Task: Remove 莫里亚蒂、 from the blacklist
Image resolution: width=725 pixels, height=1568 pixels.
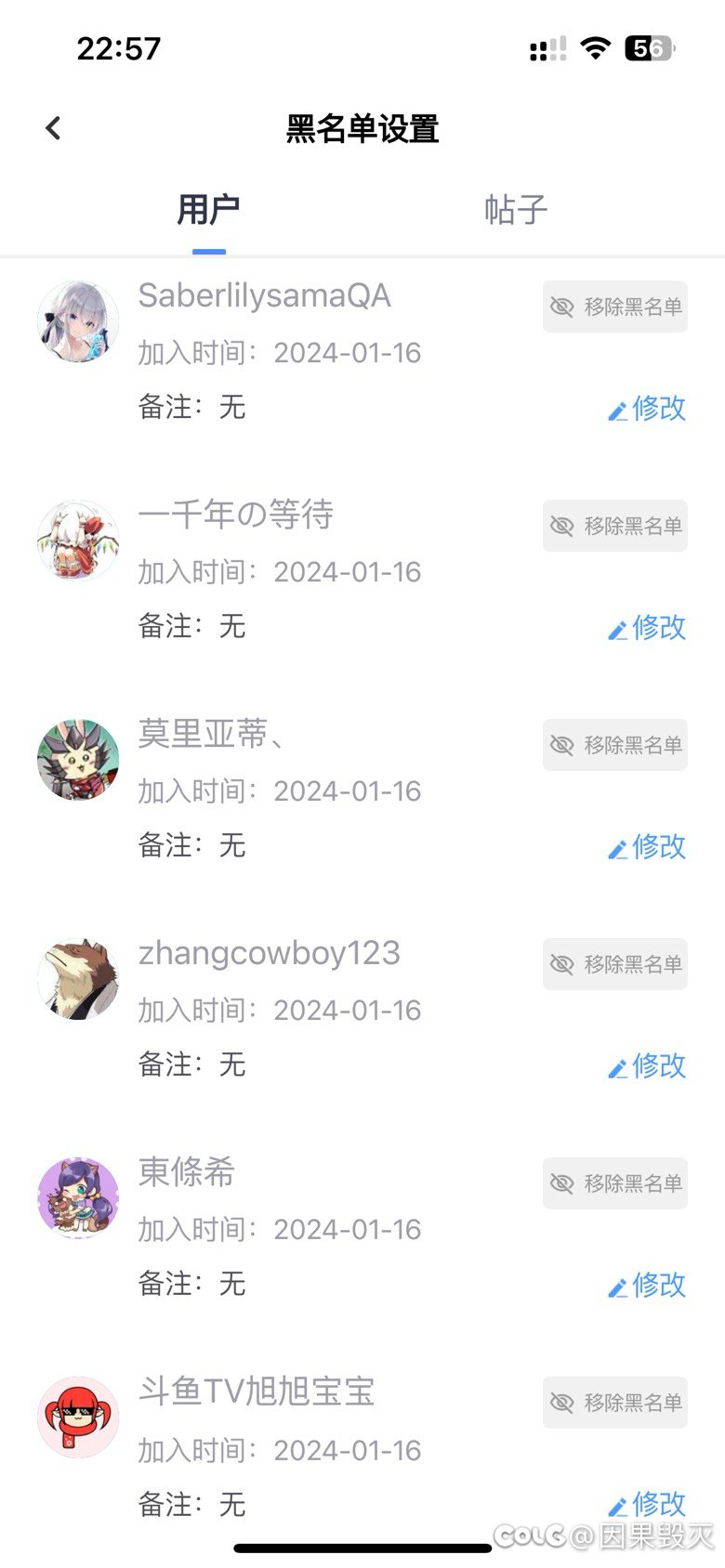Action: click(x=615, y=745)
